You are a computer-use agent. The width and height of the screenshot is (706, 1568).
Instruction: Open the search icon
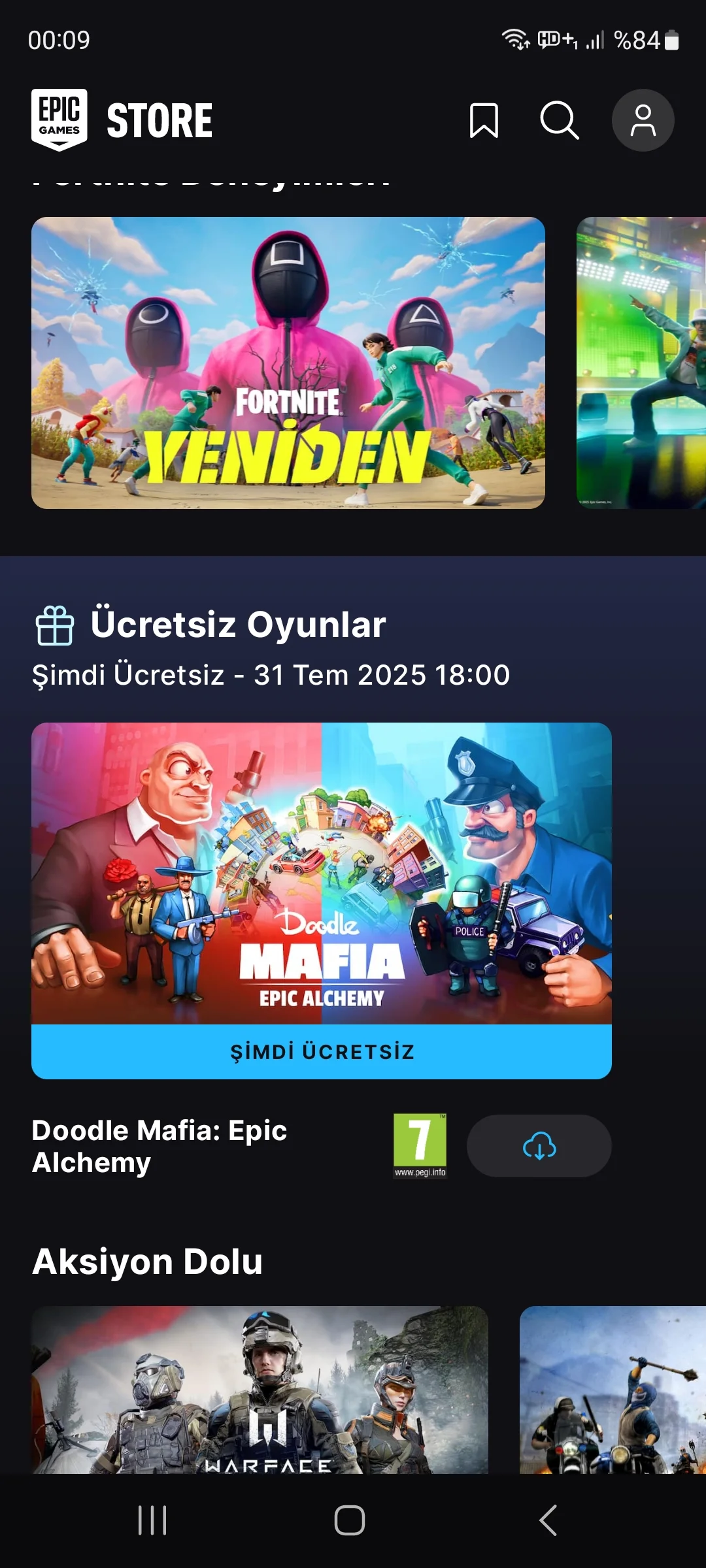[560, 120]
